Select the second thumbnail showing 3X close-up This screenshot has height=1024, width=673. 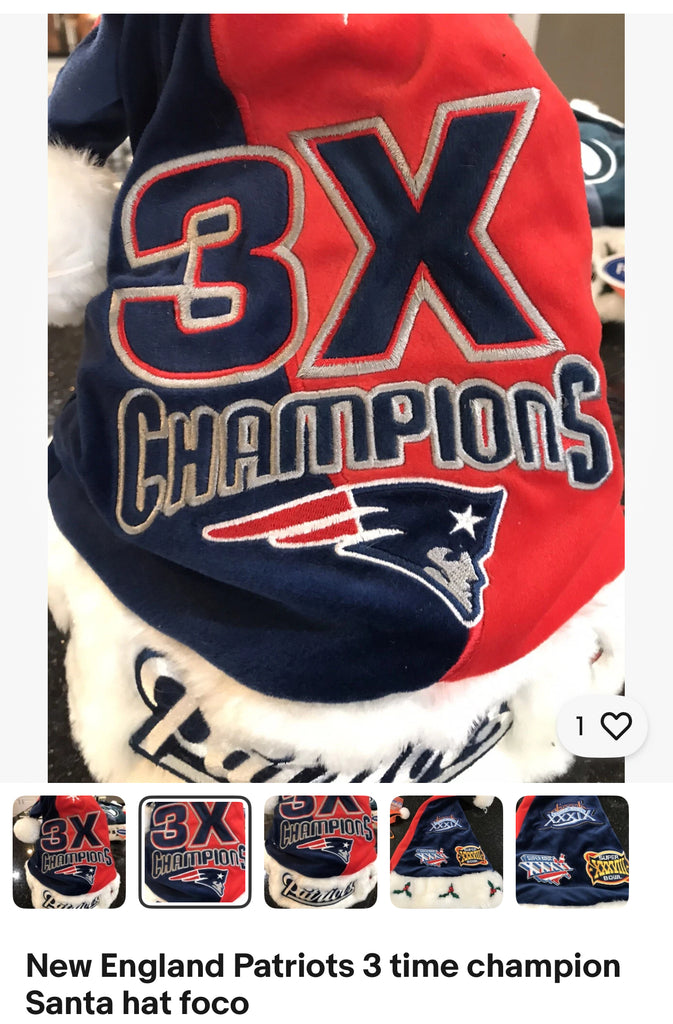pyautogui.click(x=195, y=851)
